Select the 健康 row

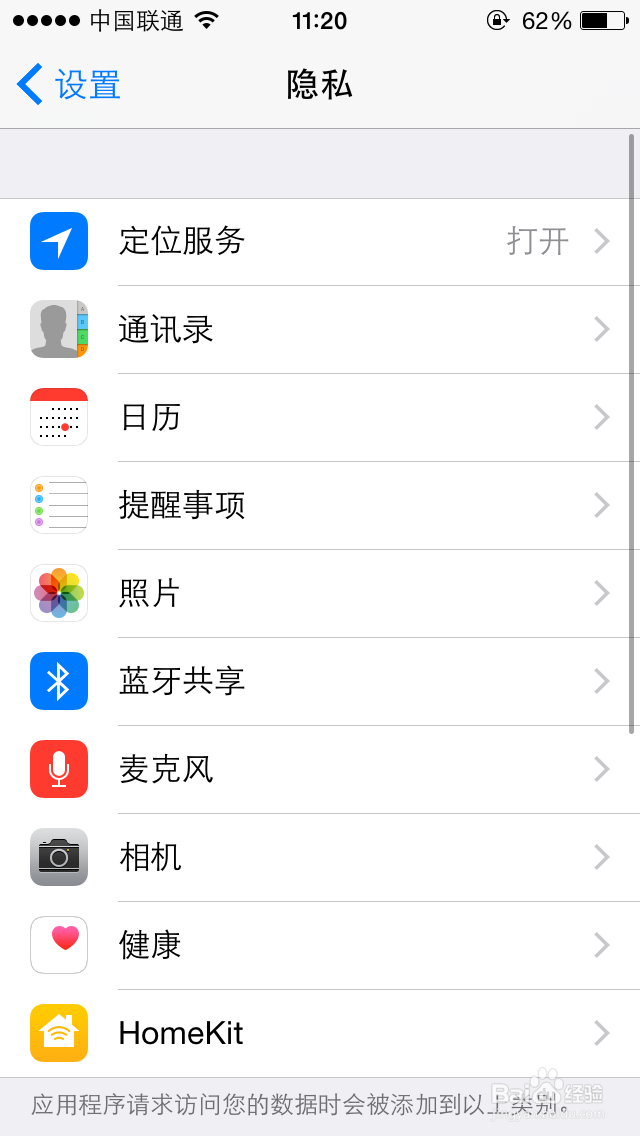coord(320,945)
